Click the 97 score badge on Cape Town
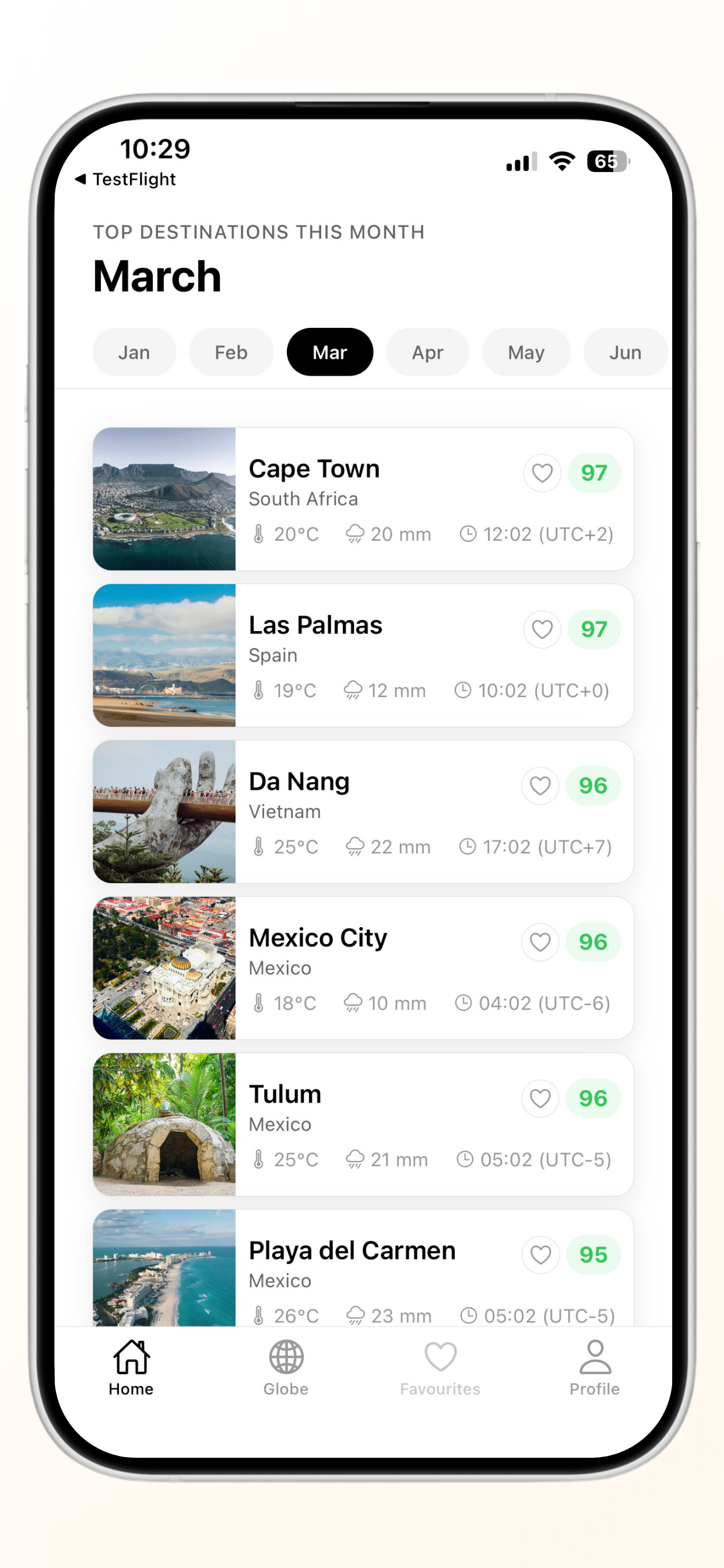 (x=593, y=473)
